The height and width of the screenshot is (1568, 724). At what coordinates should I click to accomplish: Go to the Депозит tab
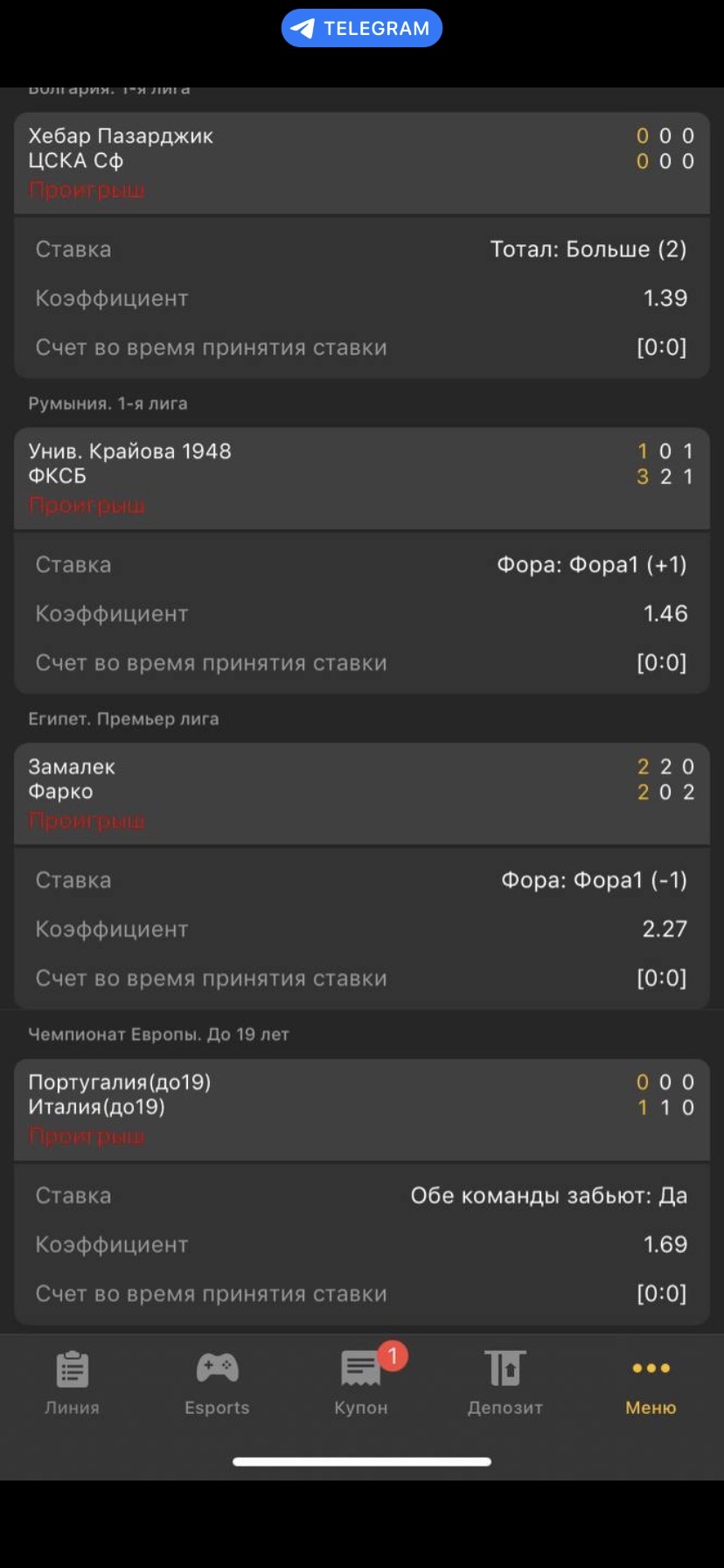point(505,1383)
